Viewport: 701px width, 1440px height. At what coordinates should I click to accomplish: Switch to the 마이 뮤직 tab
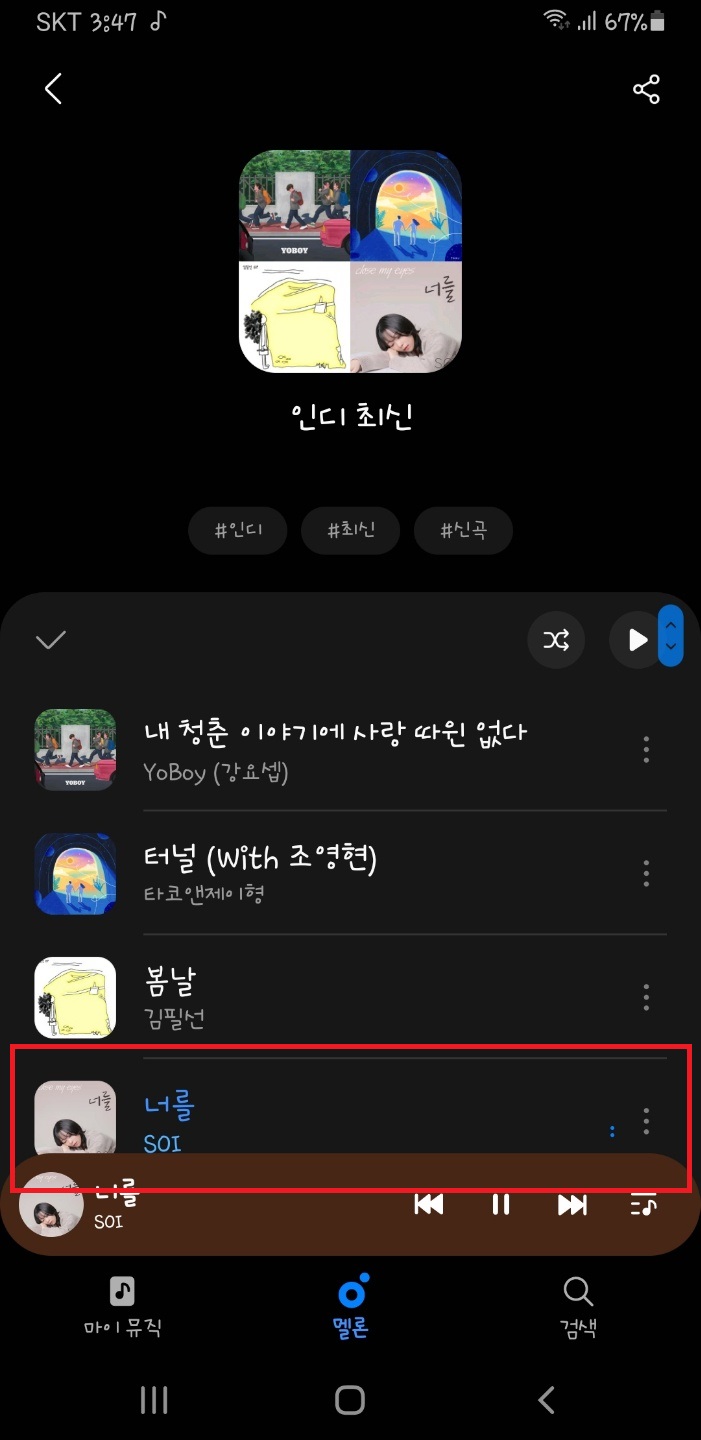(x=122, y=1306)
